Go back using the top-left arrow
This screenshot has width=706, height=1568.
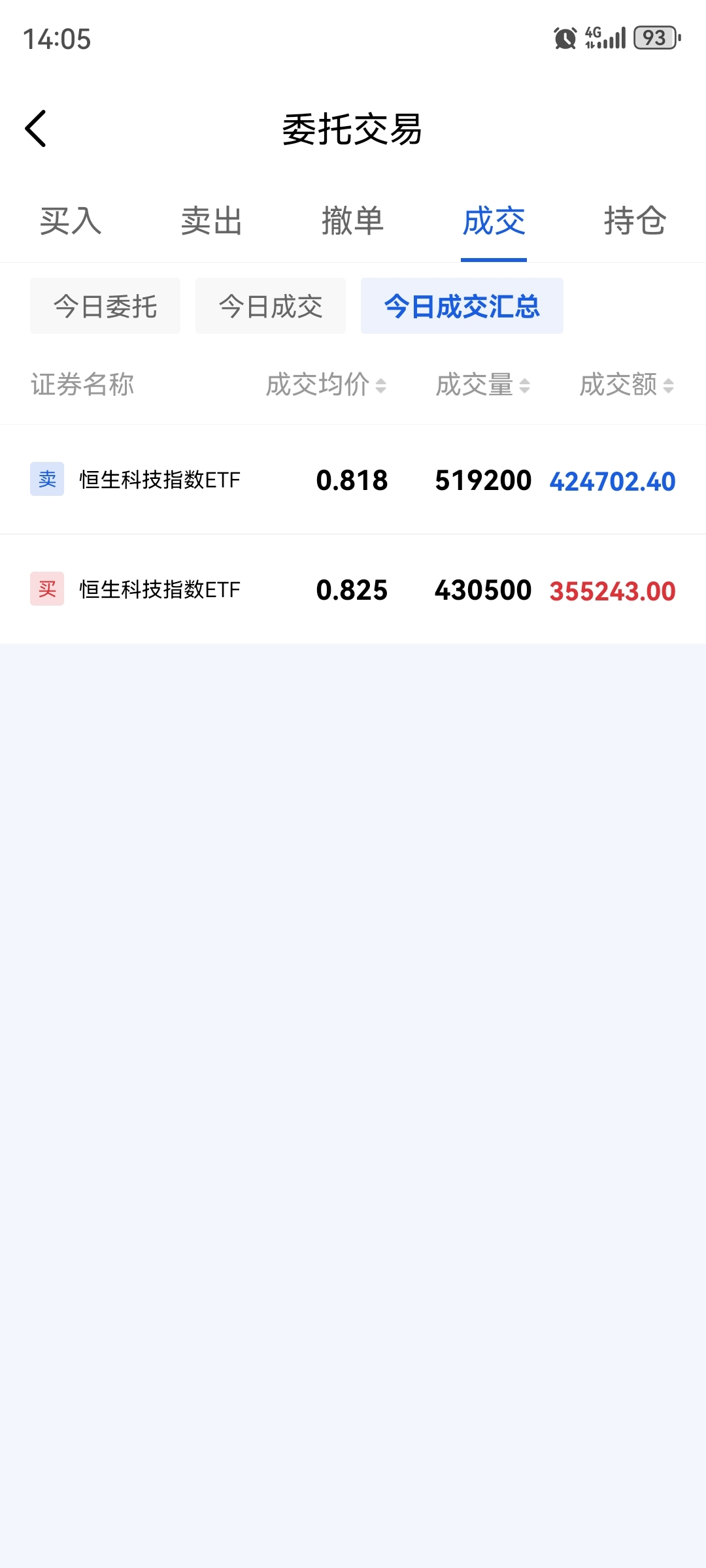[36, 128]
